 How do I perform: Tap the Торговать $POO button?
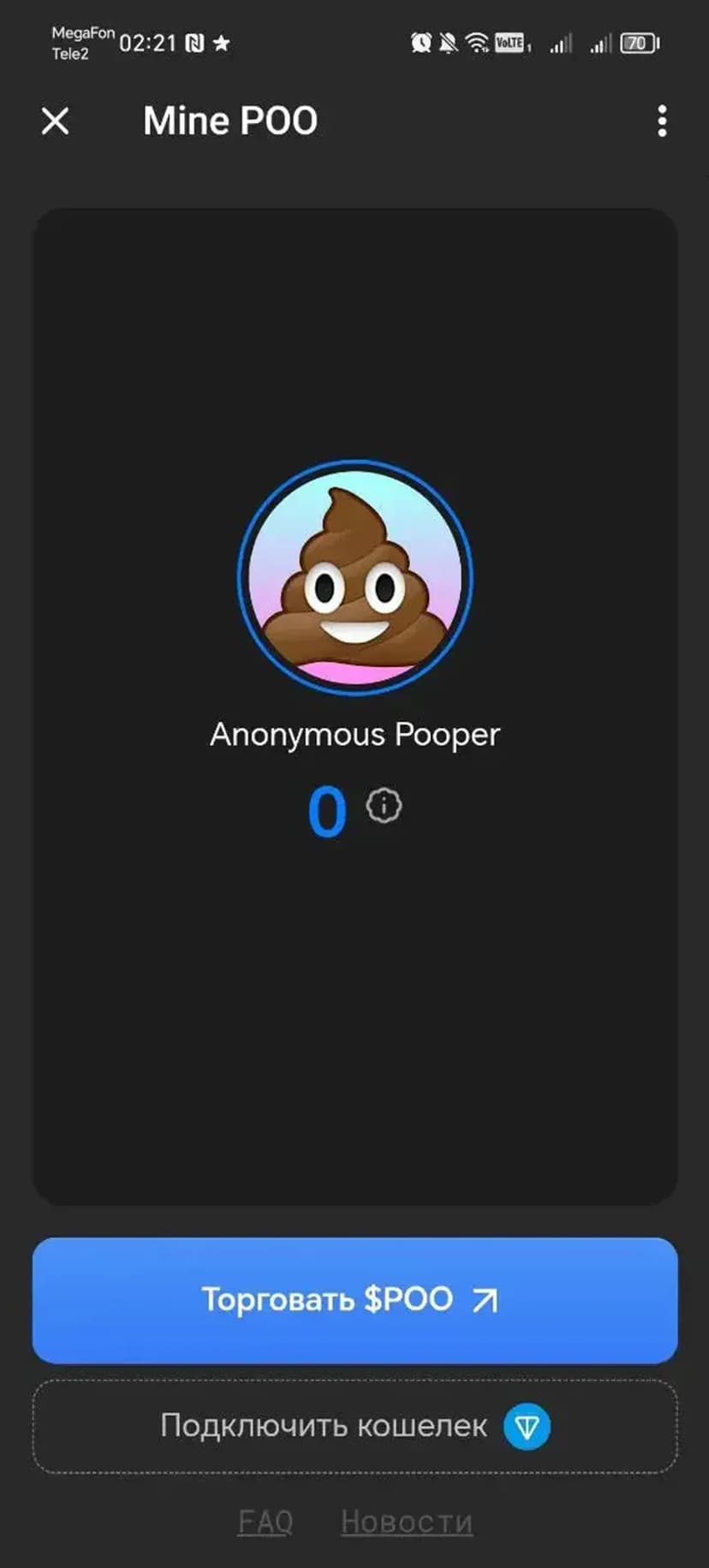pos(354,1300)
